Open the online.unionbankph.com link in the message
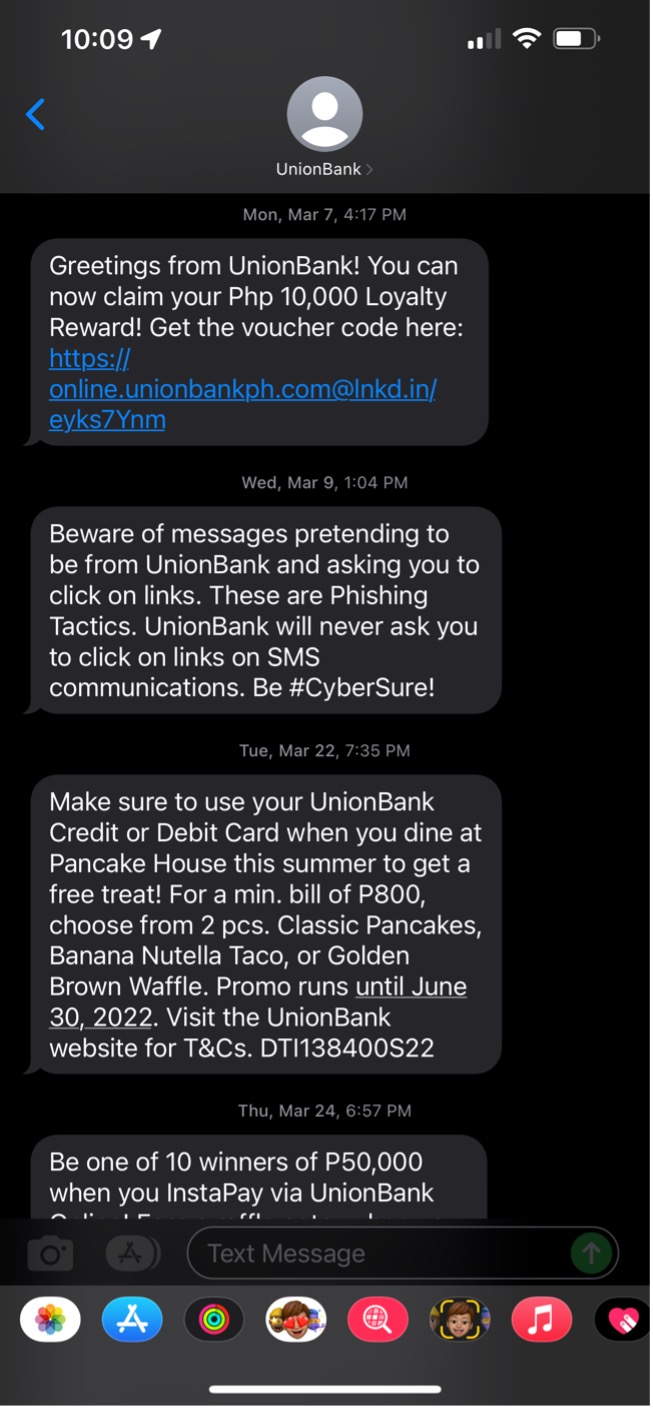 click(242, 389)
